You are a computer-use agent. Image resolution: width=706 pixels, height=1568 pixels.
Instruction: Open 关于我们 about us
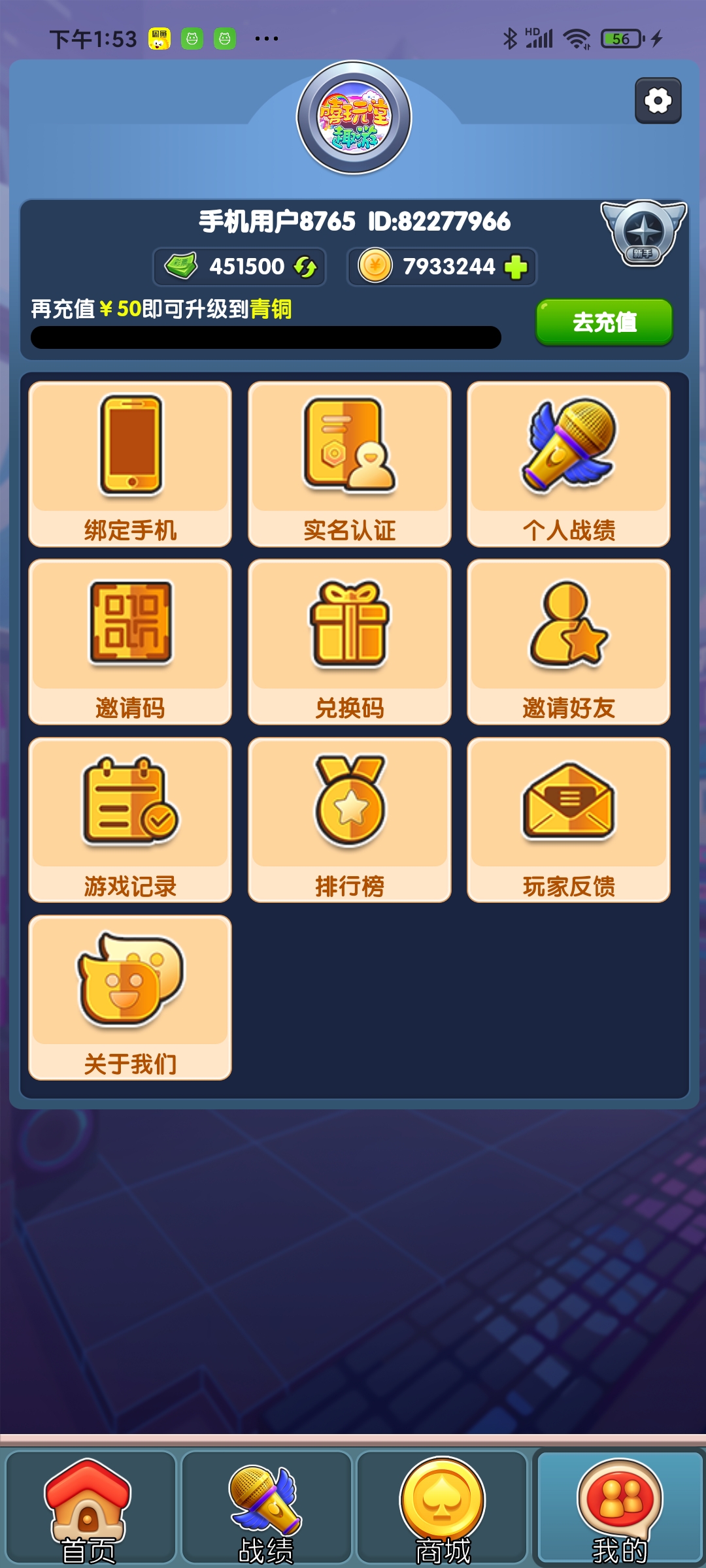tap(130, 998)
